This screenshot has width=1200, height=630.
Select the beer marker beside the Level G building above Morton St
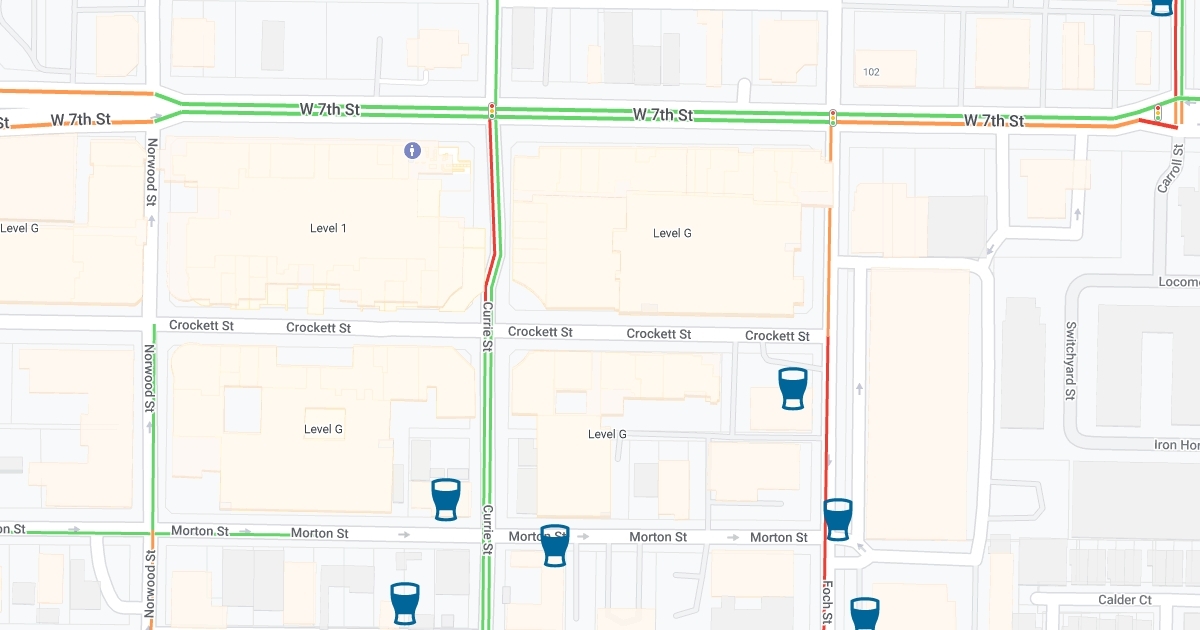[x=446, y=499]
